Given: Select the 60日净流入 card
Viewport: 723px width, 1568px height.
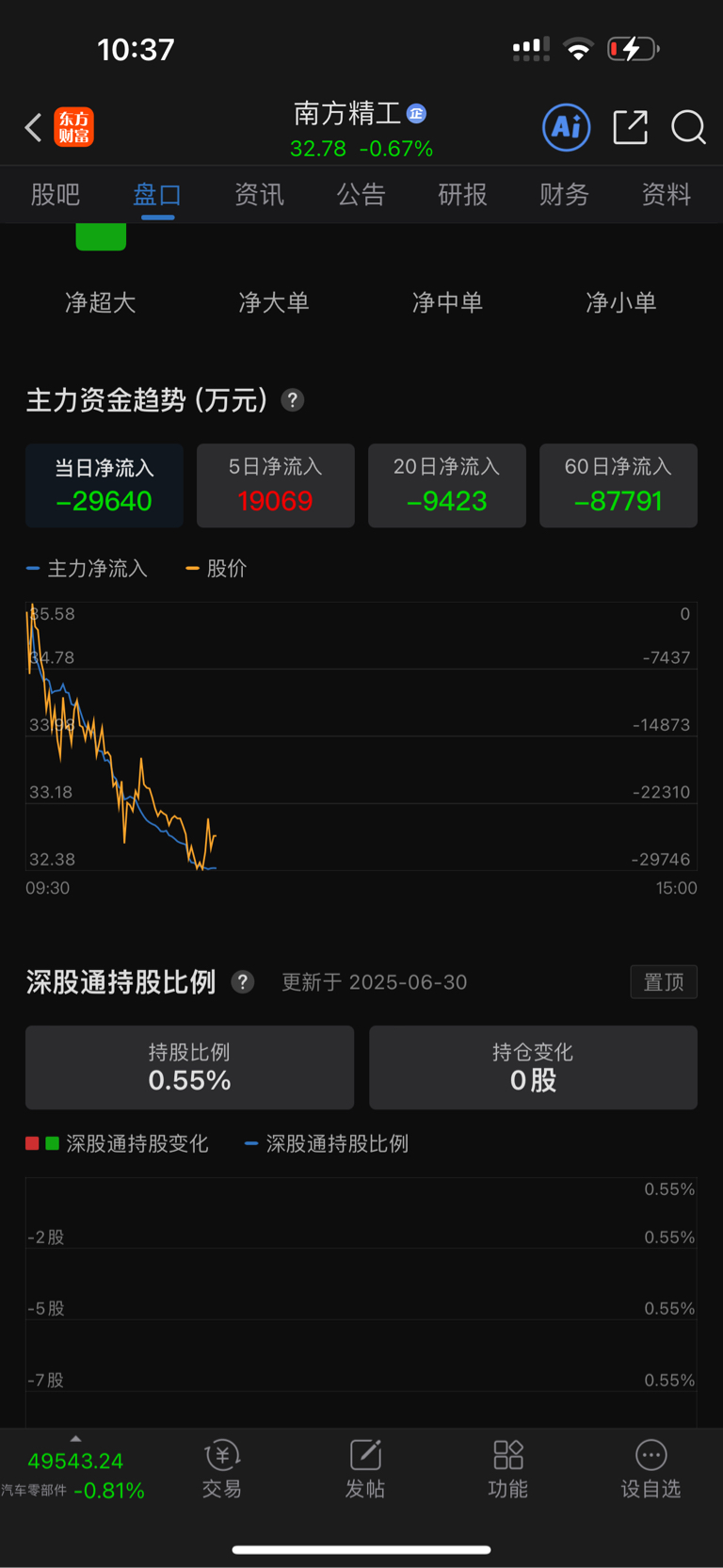Looking at the screenshot, I should point(619,485).
